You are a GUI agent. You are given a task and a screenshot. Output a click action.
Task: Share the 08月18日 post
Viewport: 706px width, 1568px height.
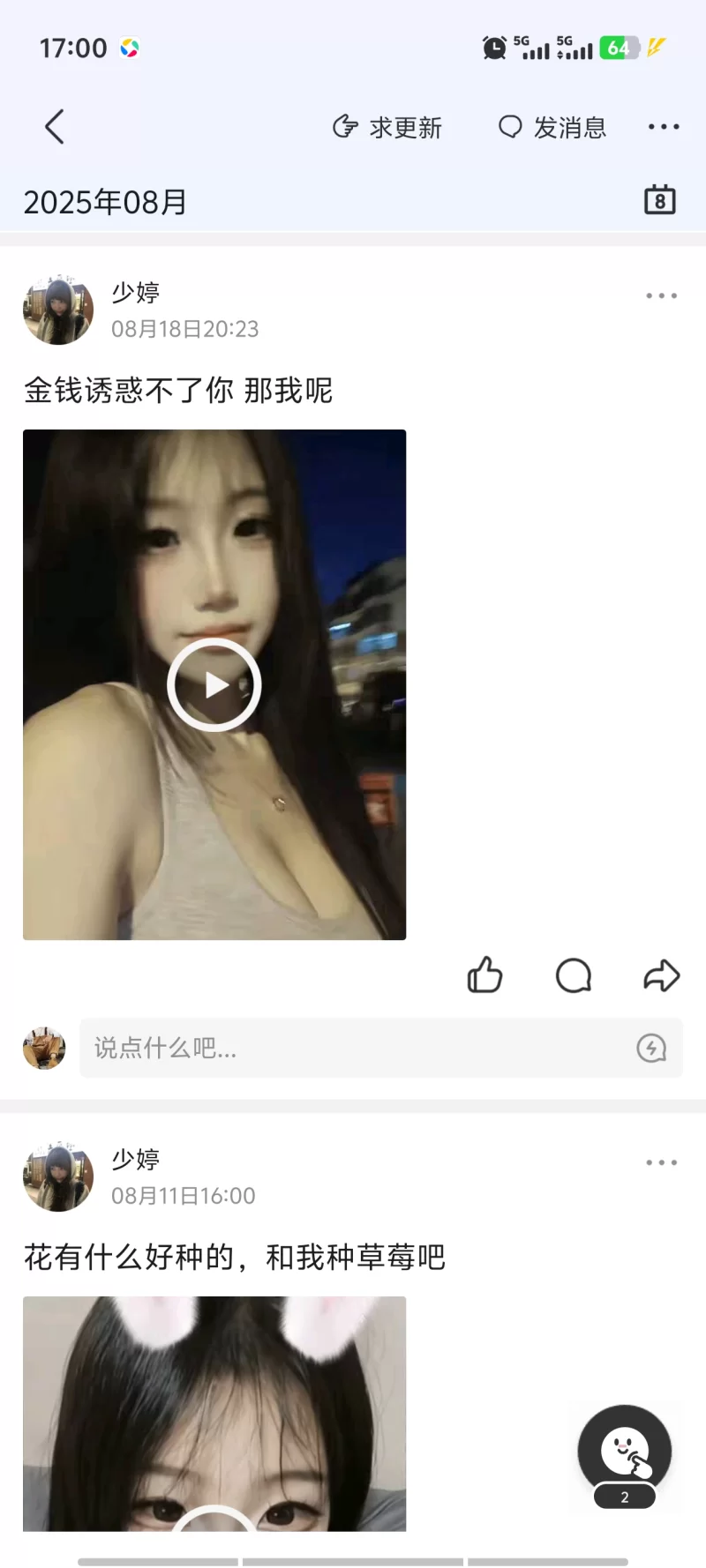tap(661, 975)
